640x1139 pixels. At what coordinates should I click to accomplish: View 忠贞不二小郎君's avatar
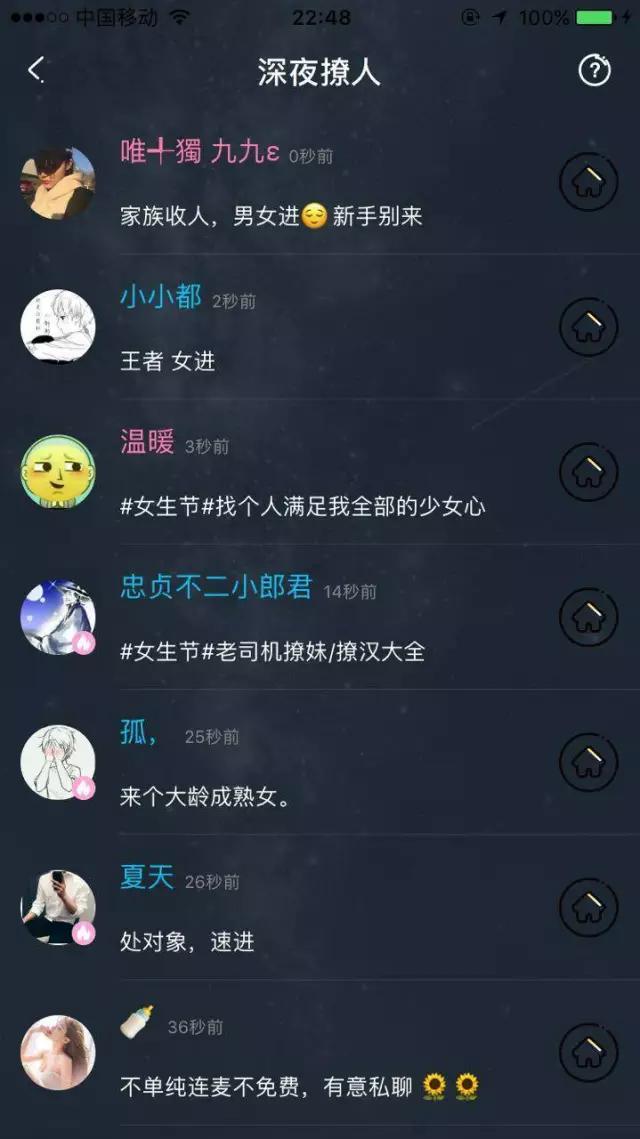click(58, 616)
